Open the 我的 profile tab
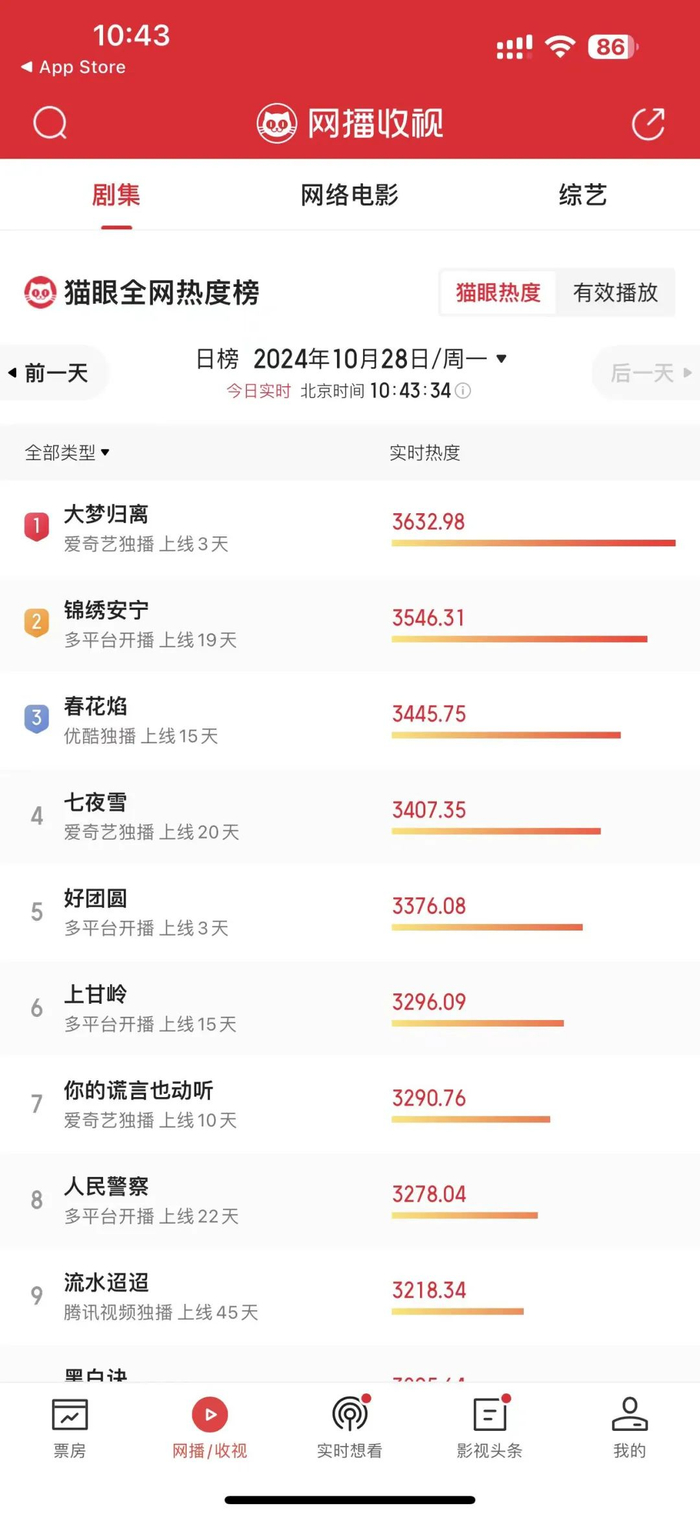 629,1428
